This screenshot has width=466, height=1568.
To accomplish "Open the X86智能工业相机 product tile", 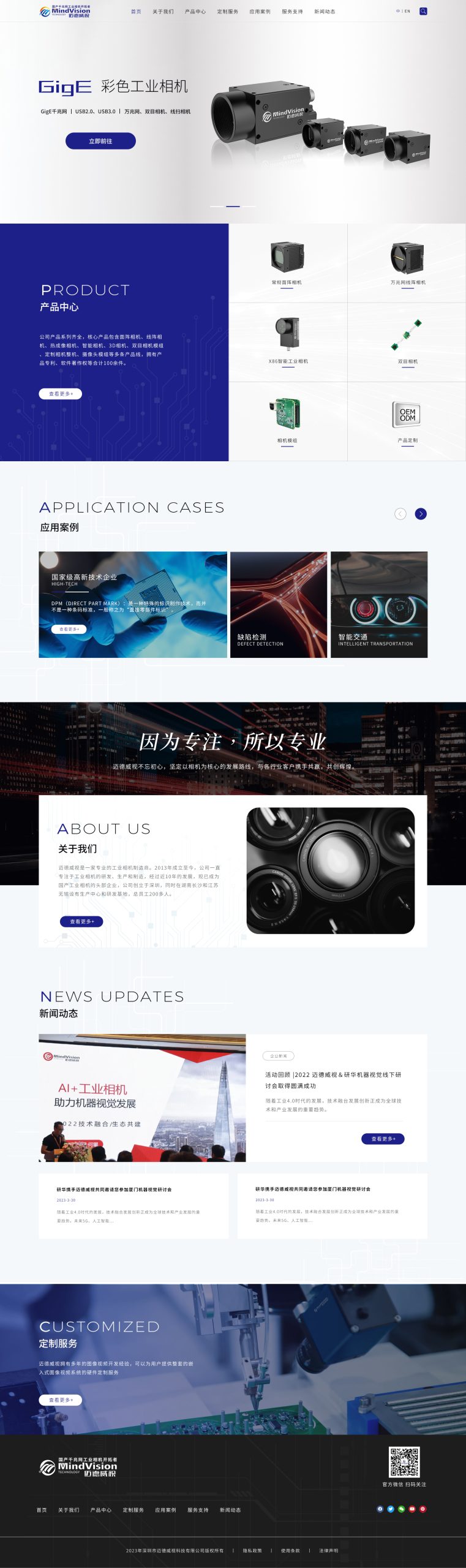I will (288, 342).
